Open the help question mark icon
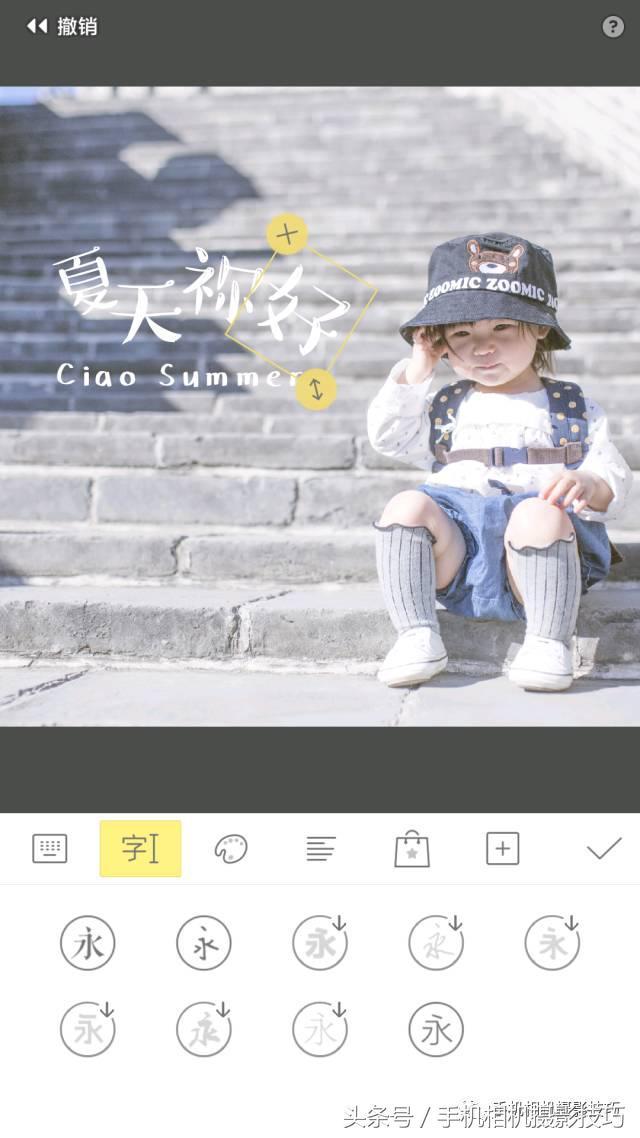Image resolution: width=640 pixels, height=1138 pixels. coord(613,27)
